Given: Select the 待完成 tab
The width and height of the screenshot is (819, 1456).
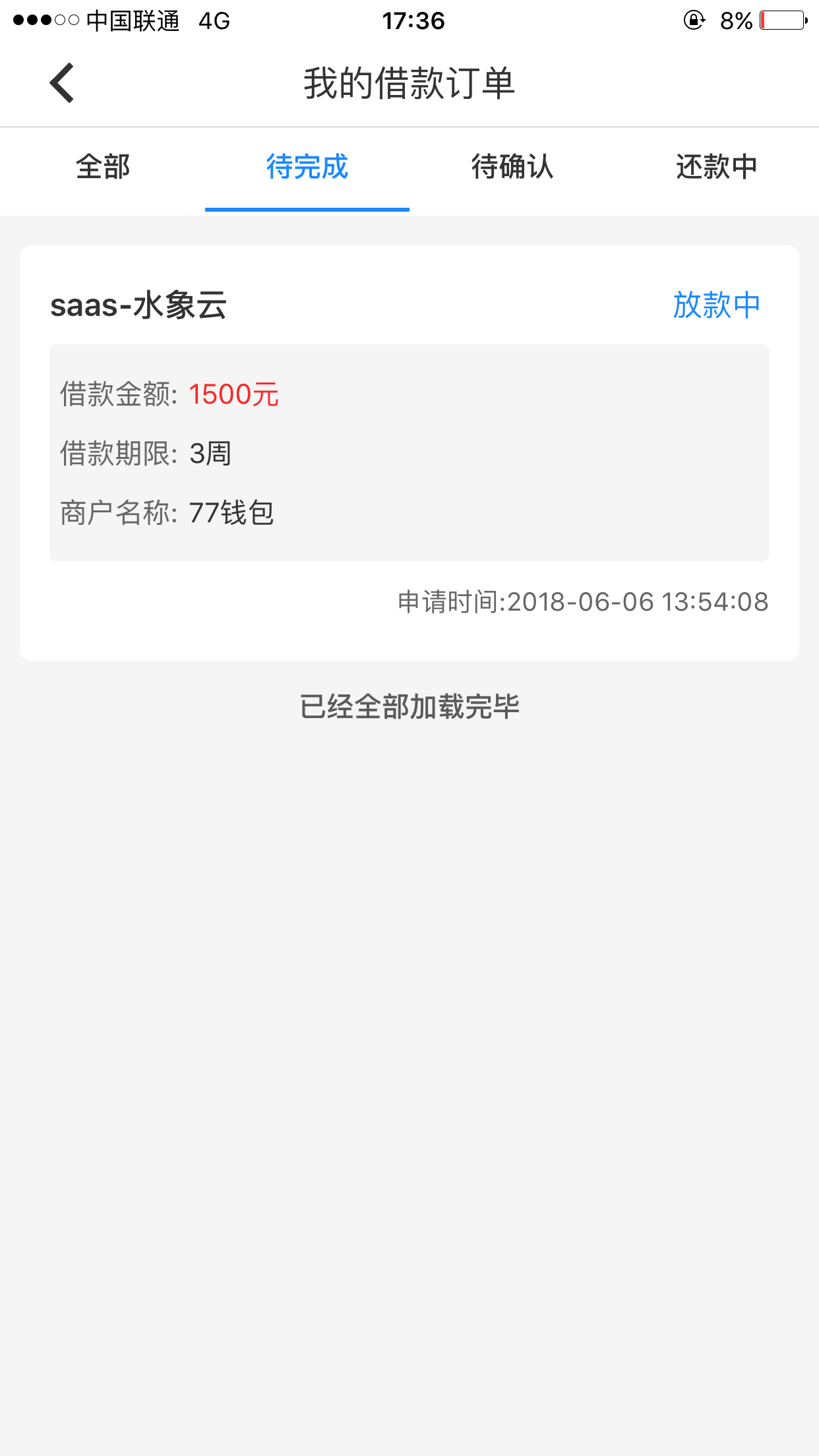Looking at the screenshot, I should [x=307, y=167].
